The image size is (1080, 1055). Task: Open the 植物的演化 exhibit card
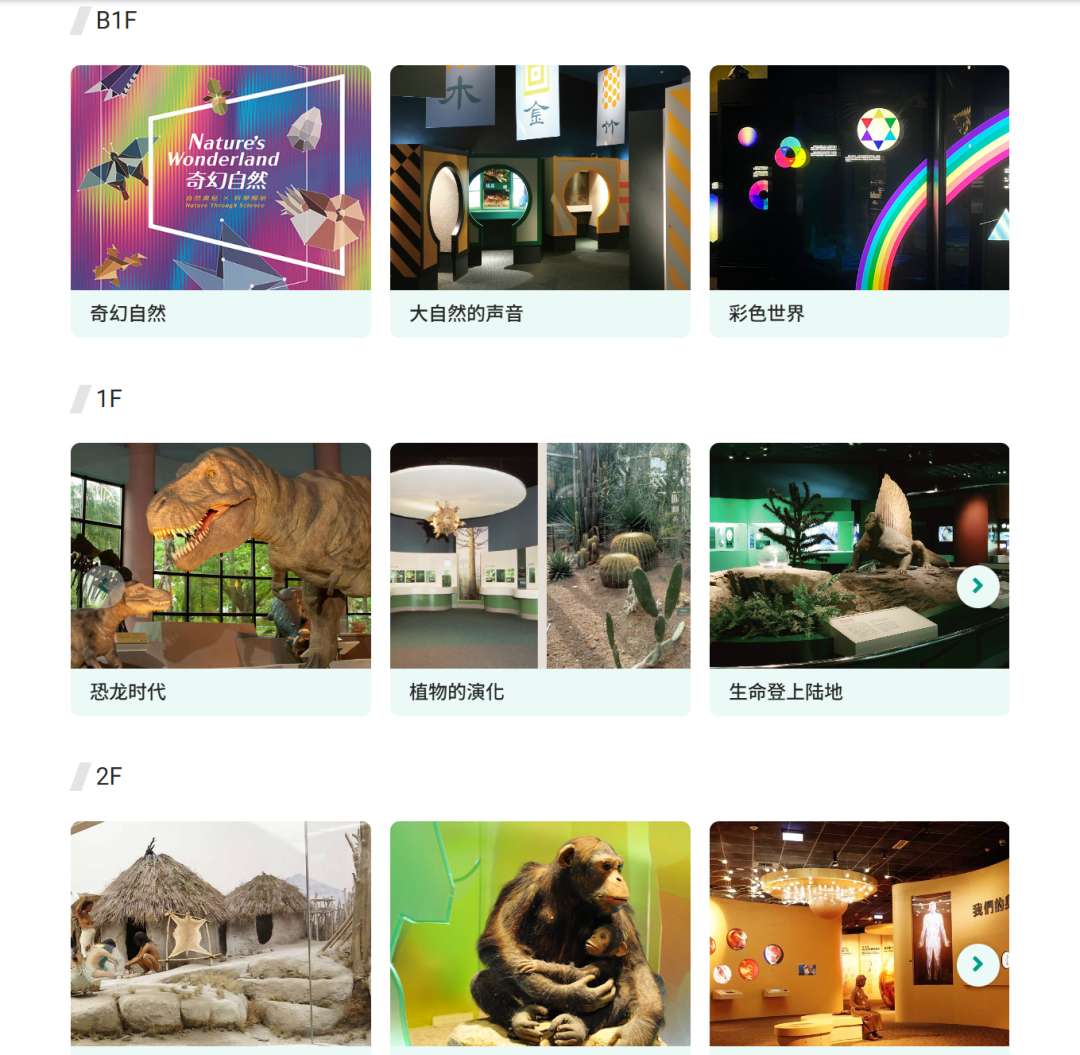[x=540, y=578]
